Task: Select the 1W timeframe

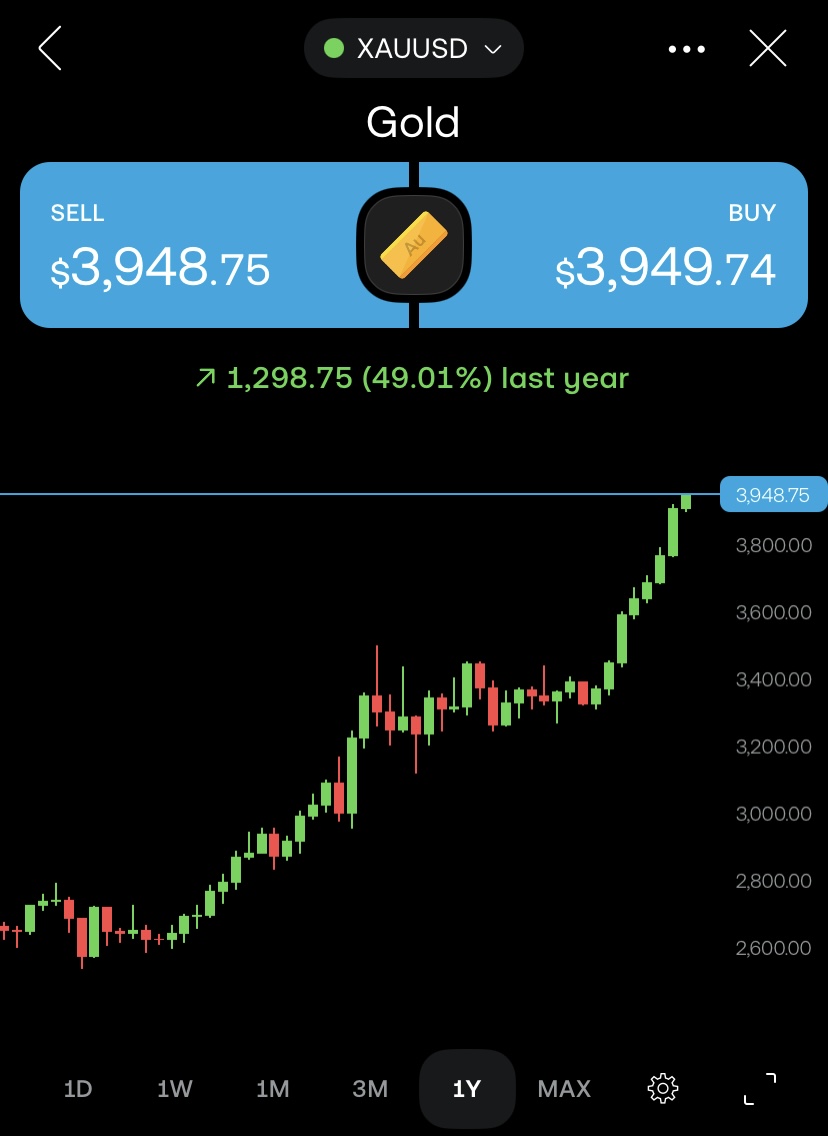Action: coord(175,1089)
